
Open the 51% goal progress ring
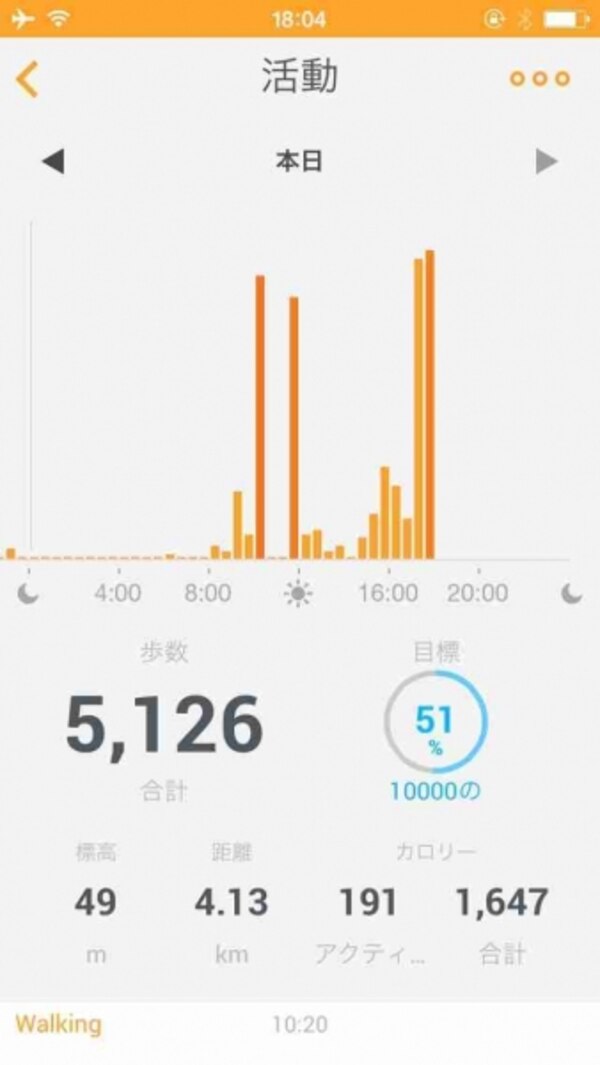[436, 722]
